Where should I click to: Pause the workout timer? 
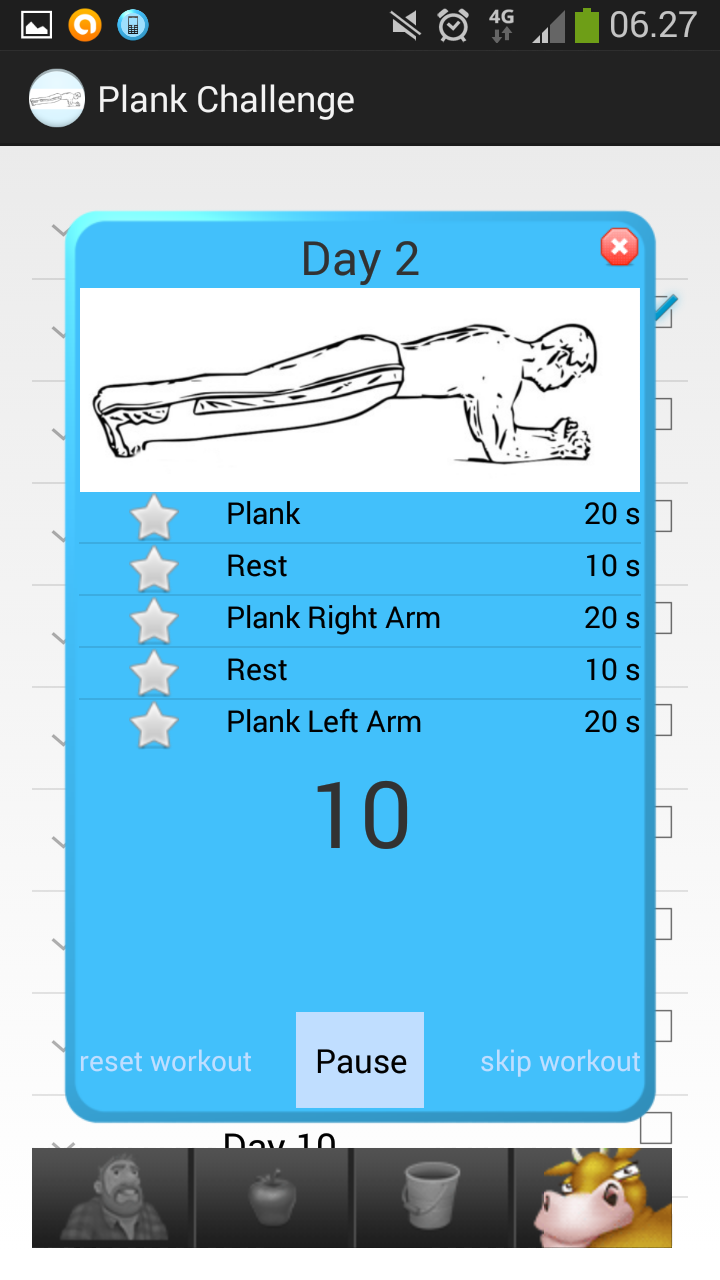coord(360,1060)
